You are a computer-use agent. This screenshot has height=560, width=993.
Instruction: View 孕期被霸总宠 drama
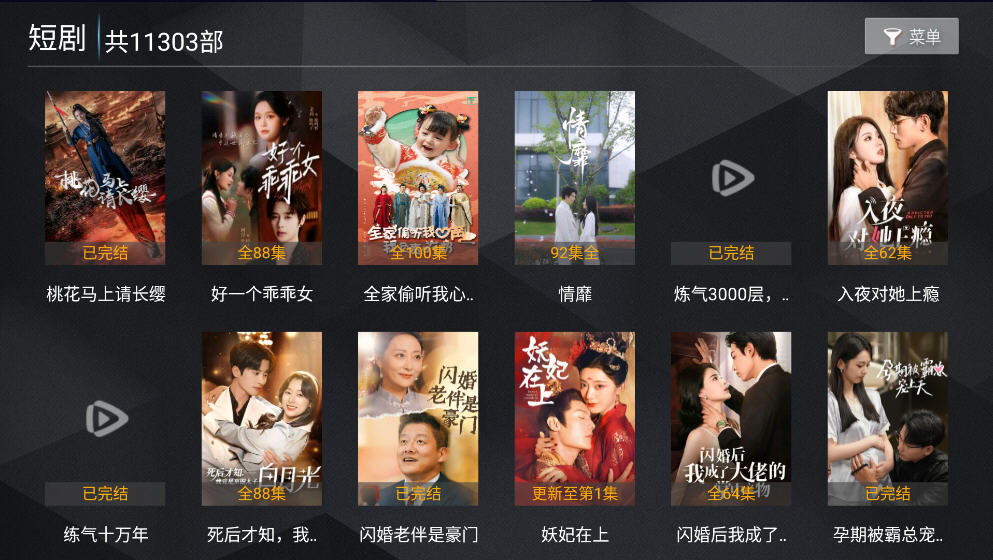[887, 418]
